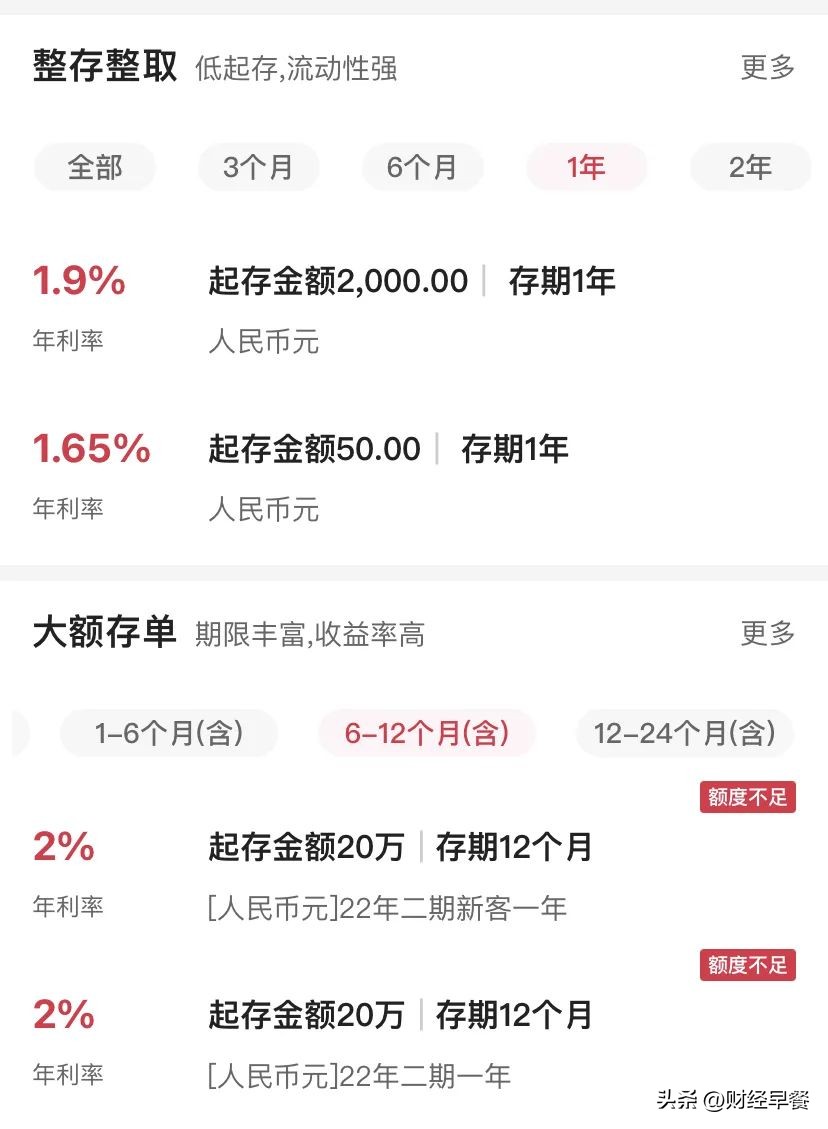This screenshot has height=1129, width=828.
Task: Switch to the 12-24个月(含) tab
Action: click(x=684, y=732)
